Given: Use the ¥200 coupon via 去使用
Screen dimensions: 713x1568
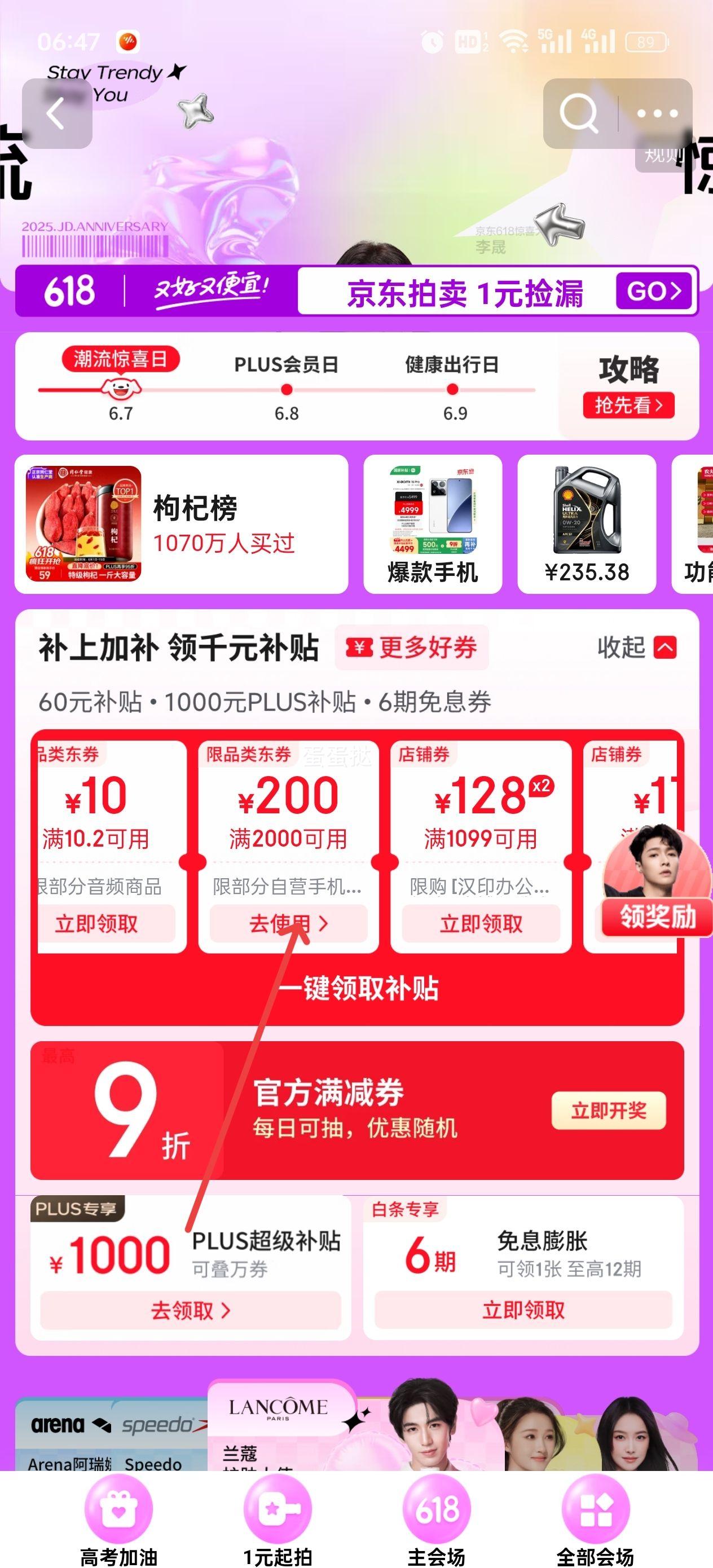Looking at the screenshot, I should pos(288,923).
